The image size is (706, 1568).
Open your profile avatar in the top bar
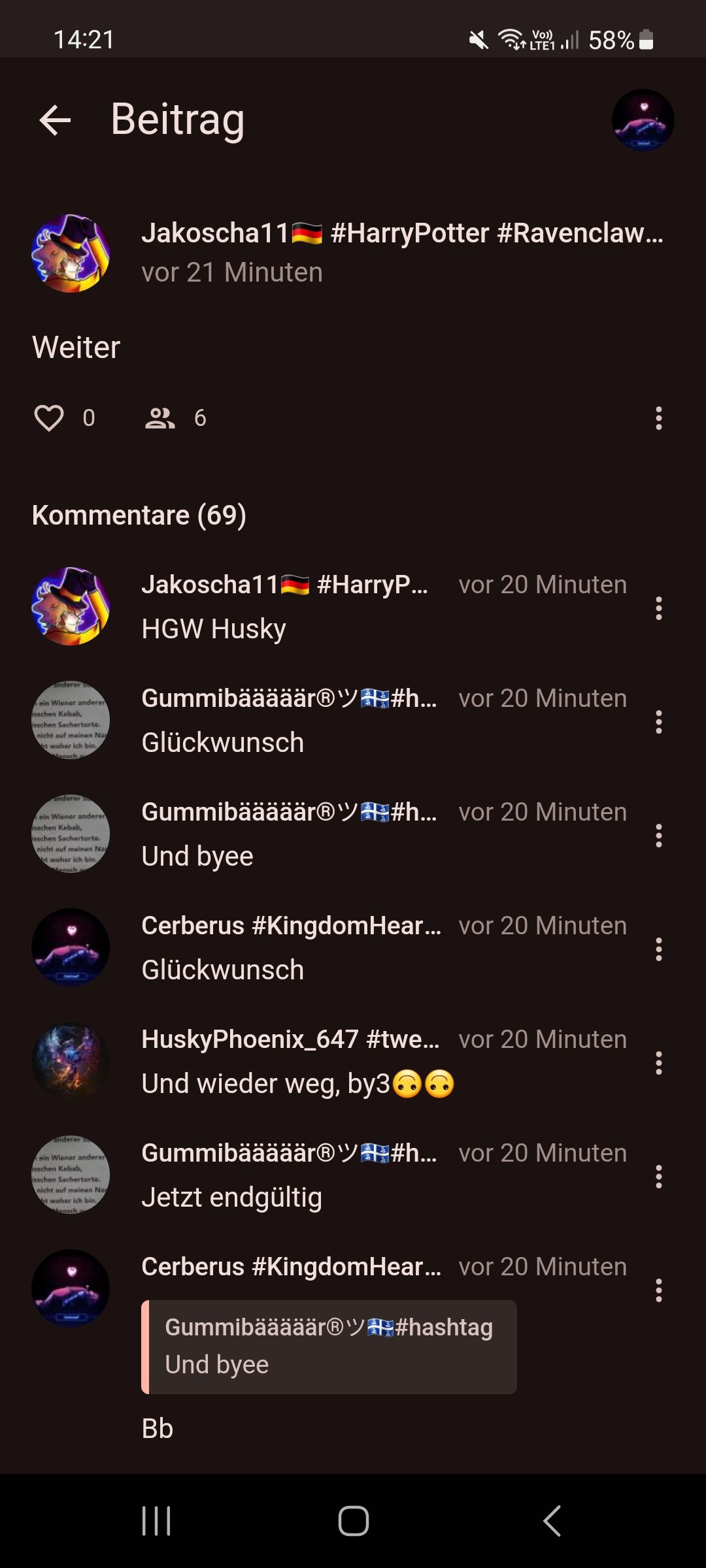(x=643, y=120)
